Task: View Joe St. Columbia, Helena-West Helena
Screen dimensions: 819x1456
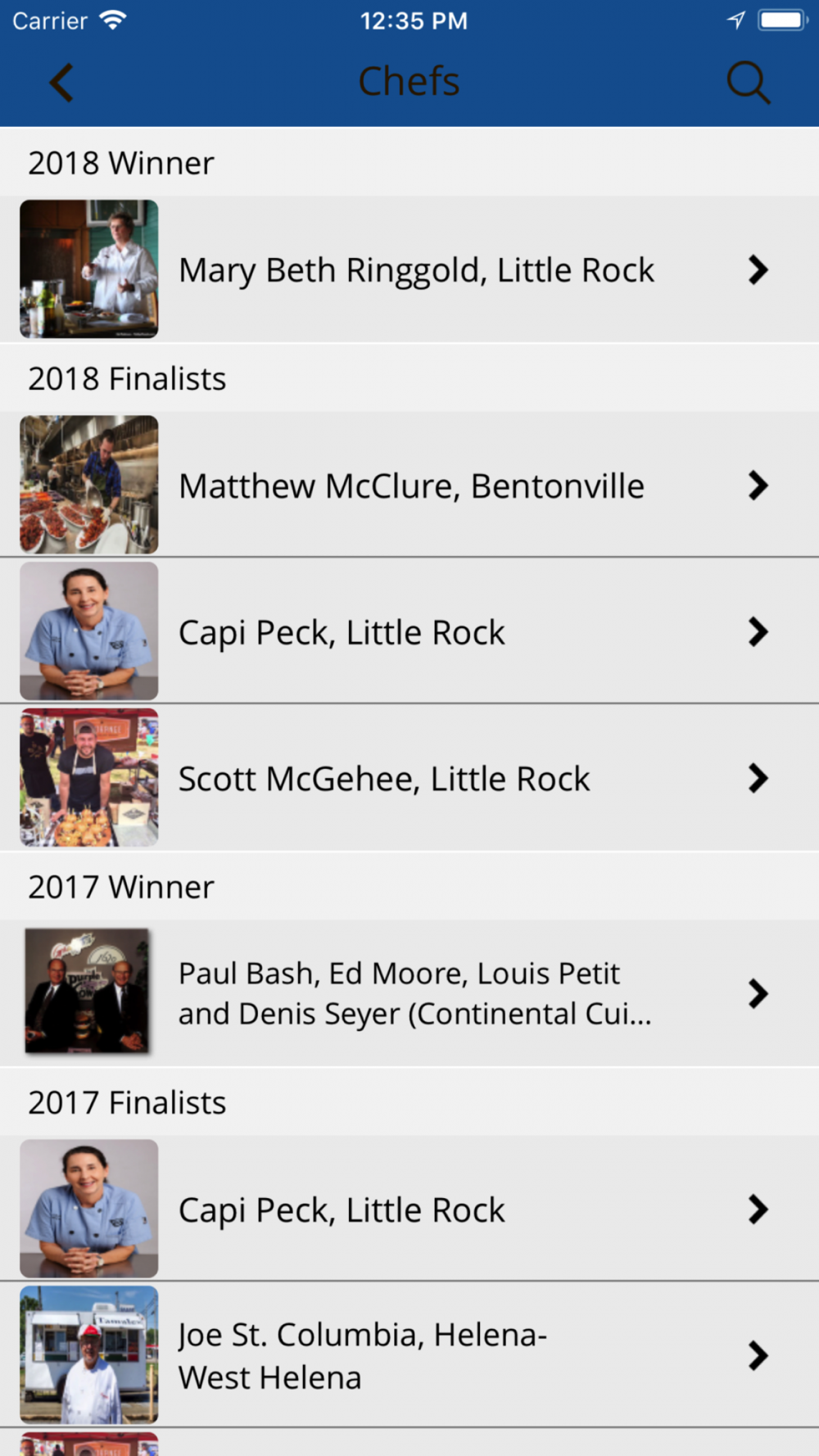Action: (x=409, y=1355)
